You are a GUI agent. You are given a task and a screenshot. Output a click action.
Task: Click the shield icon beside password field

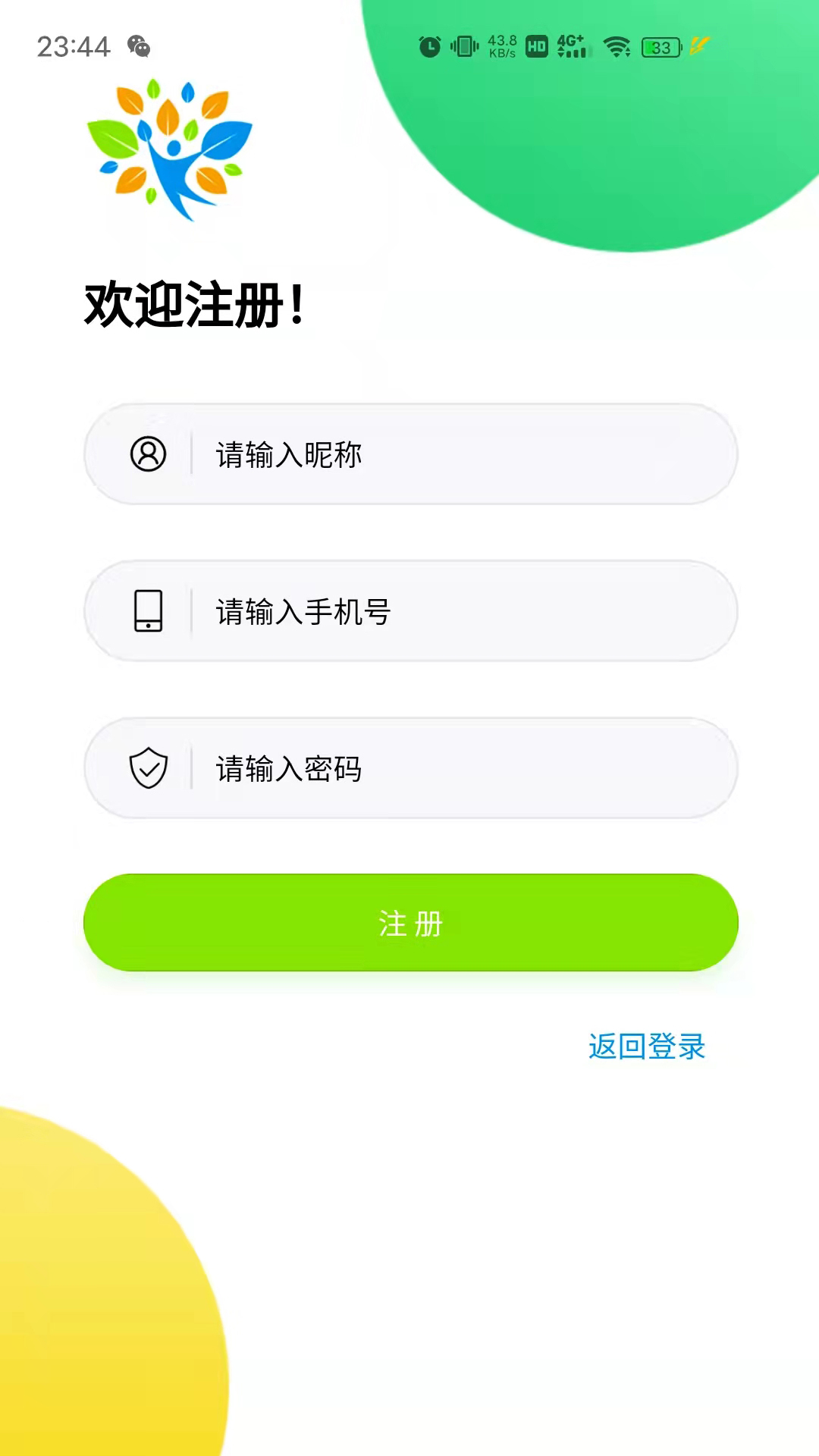point(149,770)
